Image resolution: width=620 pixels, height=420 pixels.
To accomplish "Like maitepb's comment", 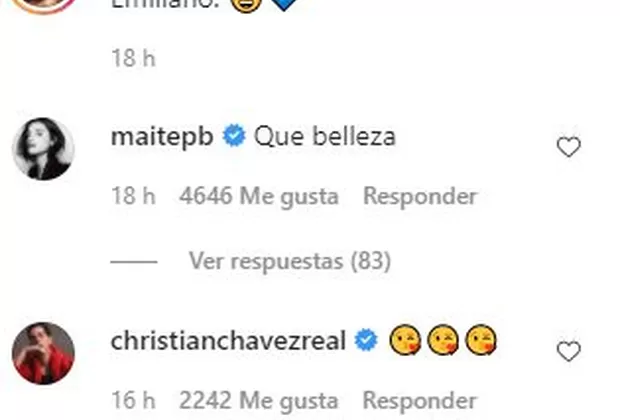I will pos(568,148).
